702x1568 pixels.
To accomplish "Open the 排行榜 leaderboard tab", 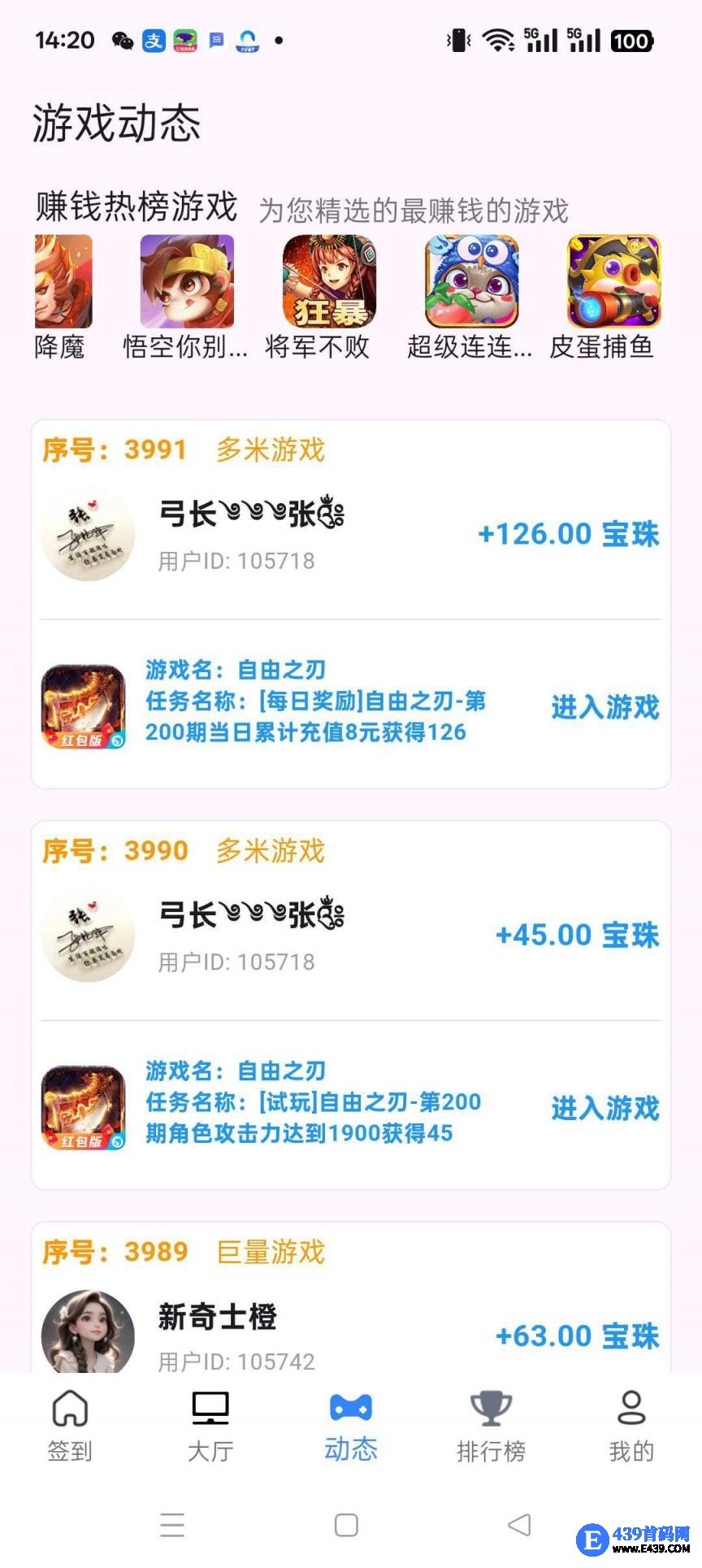I will tap(491, 1426).
